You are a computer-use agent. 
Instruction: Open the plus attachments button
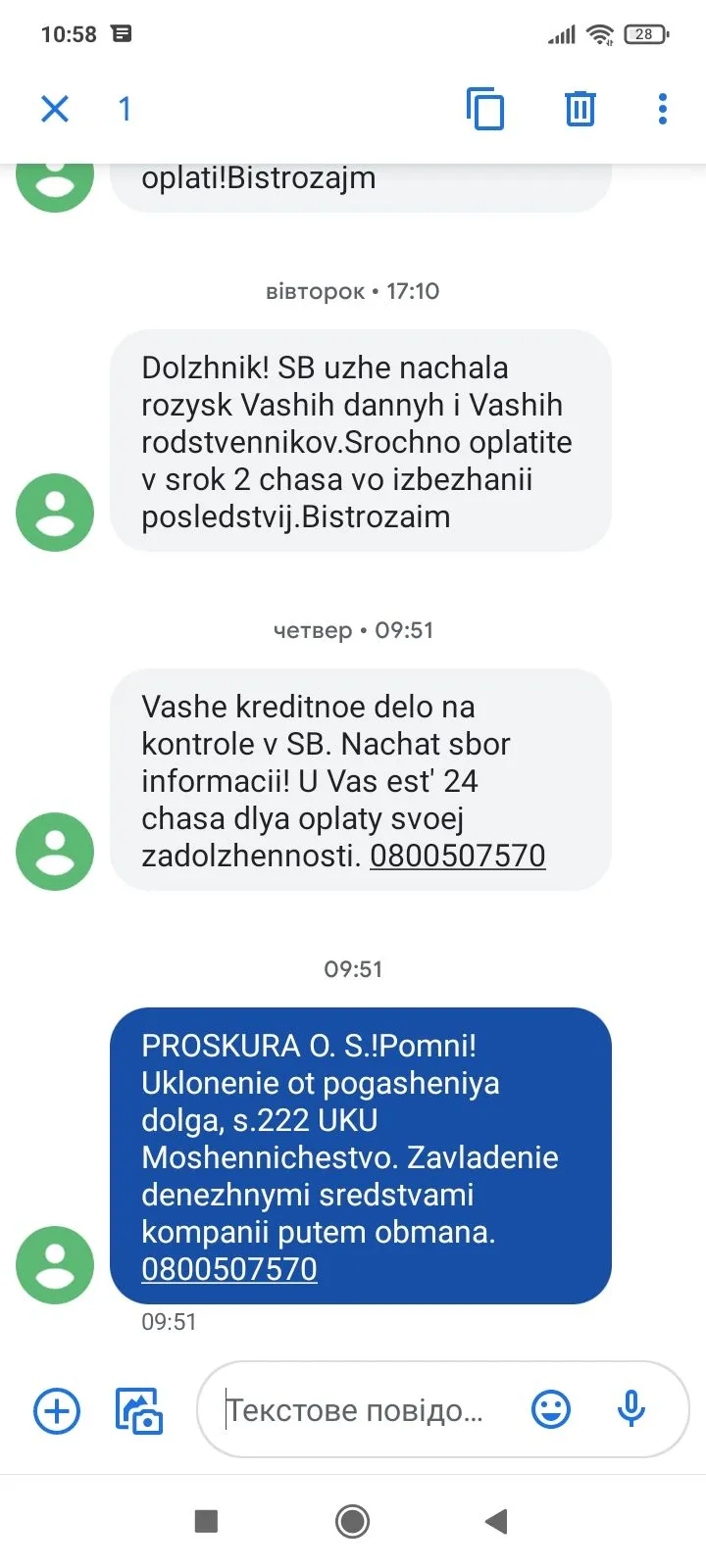57,1411
